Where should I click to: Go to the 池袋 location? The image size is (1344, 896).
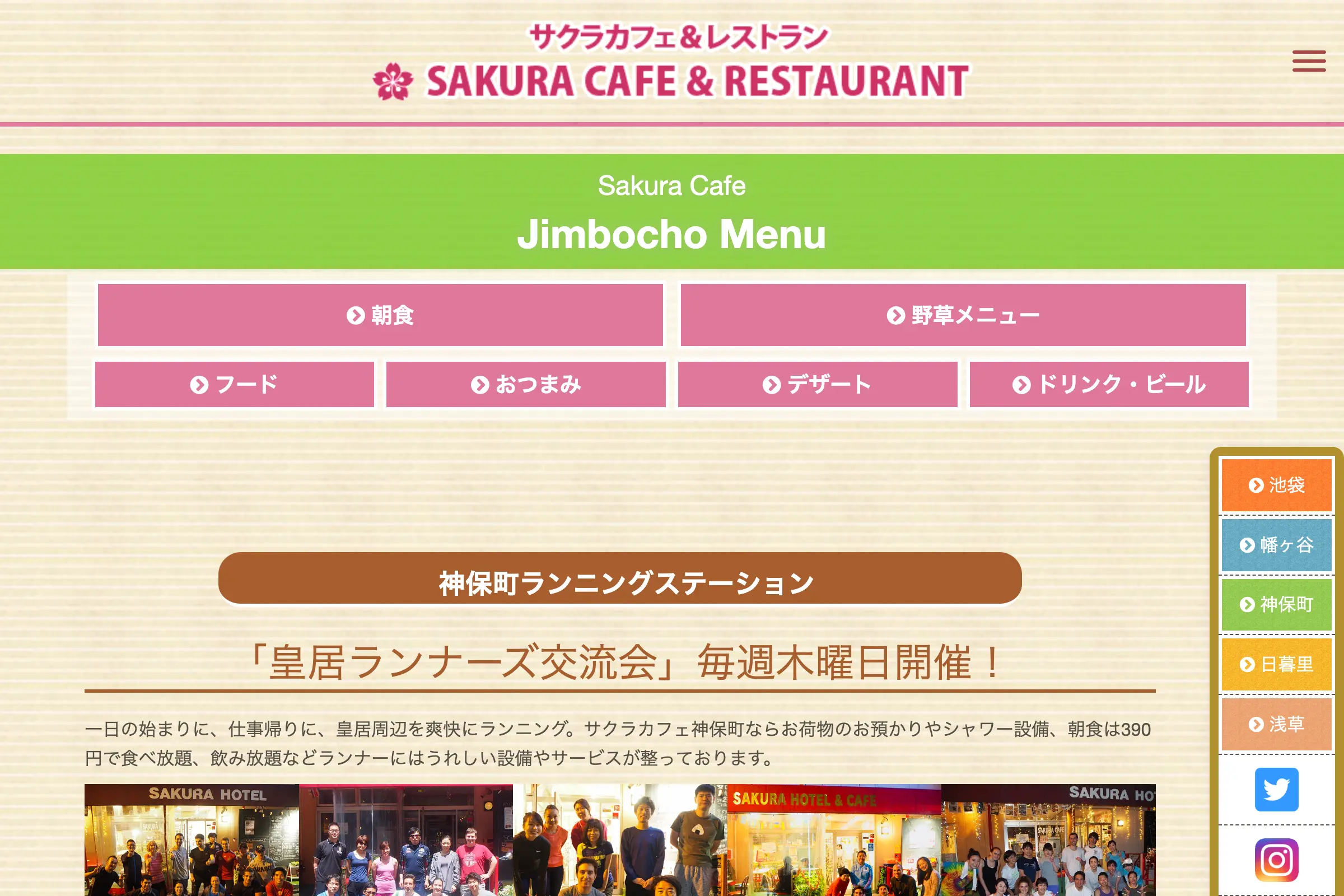pos(1276,485)
